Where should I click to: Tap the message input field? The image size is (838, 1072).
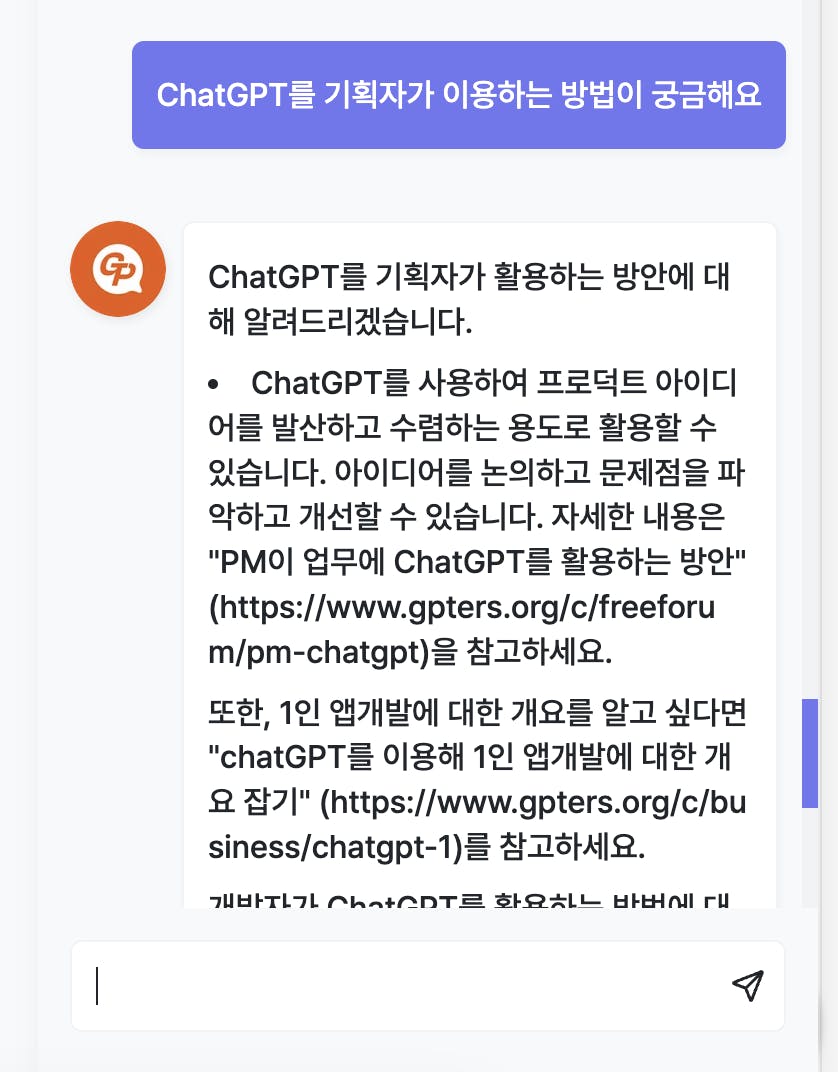pyautogui.click(x=400, y=986)
